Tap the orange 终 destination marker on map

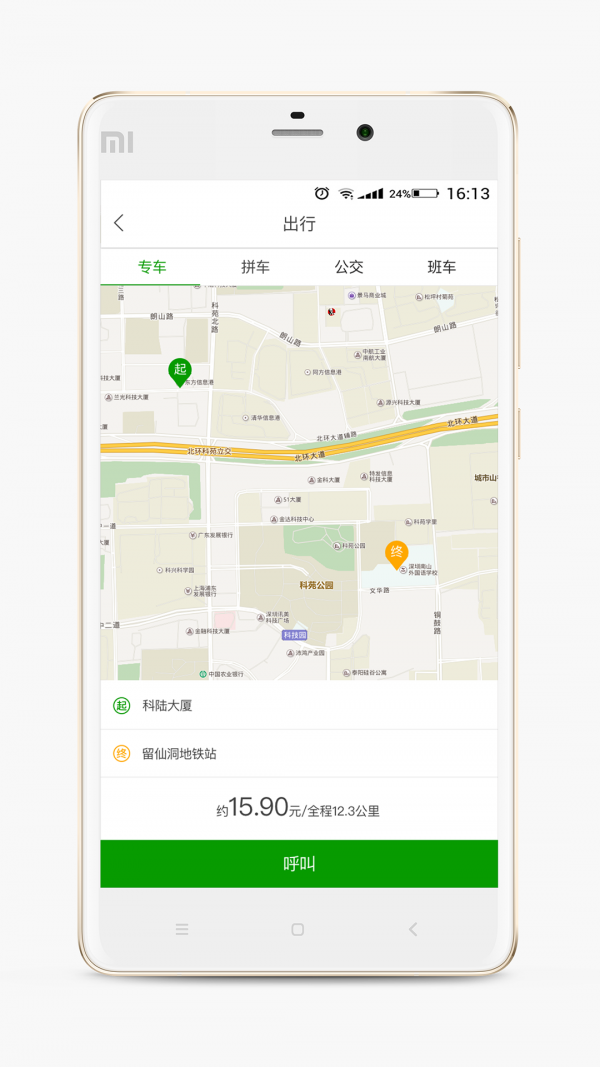tap(397, 553)
